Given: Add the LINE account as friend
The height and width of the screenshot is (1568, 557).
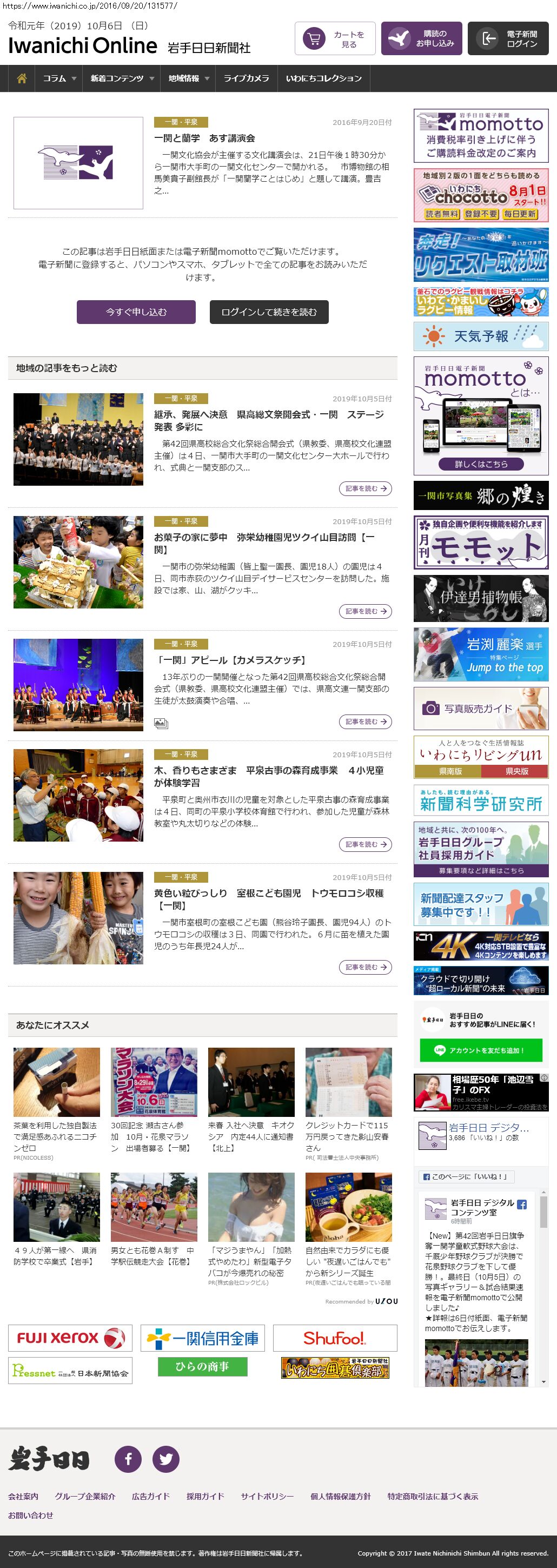Looking at the screenshot, I should 481,1050.
